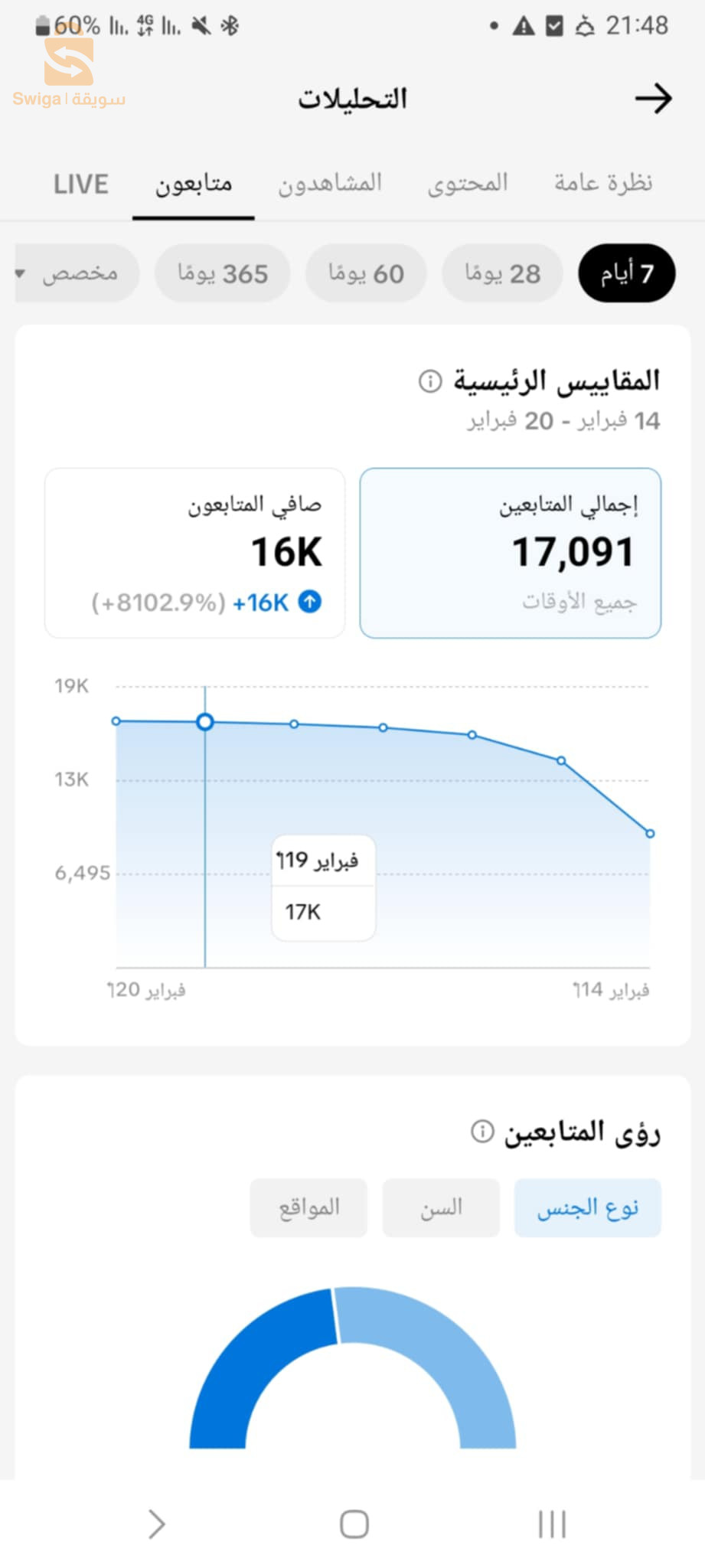Switch to the المحتوى tab

click(x=468, y=184)
